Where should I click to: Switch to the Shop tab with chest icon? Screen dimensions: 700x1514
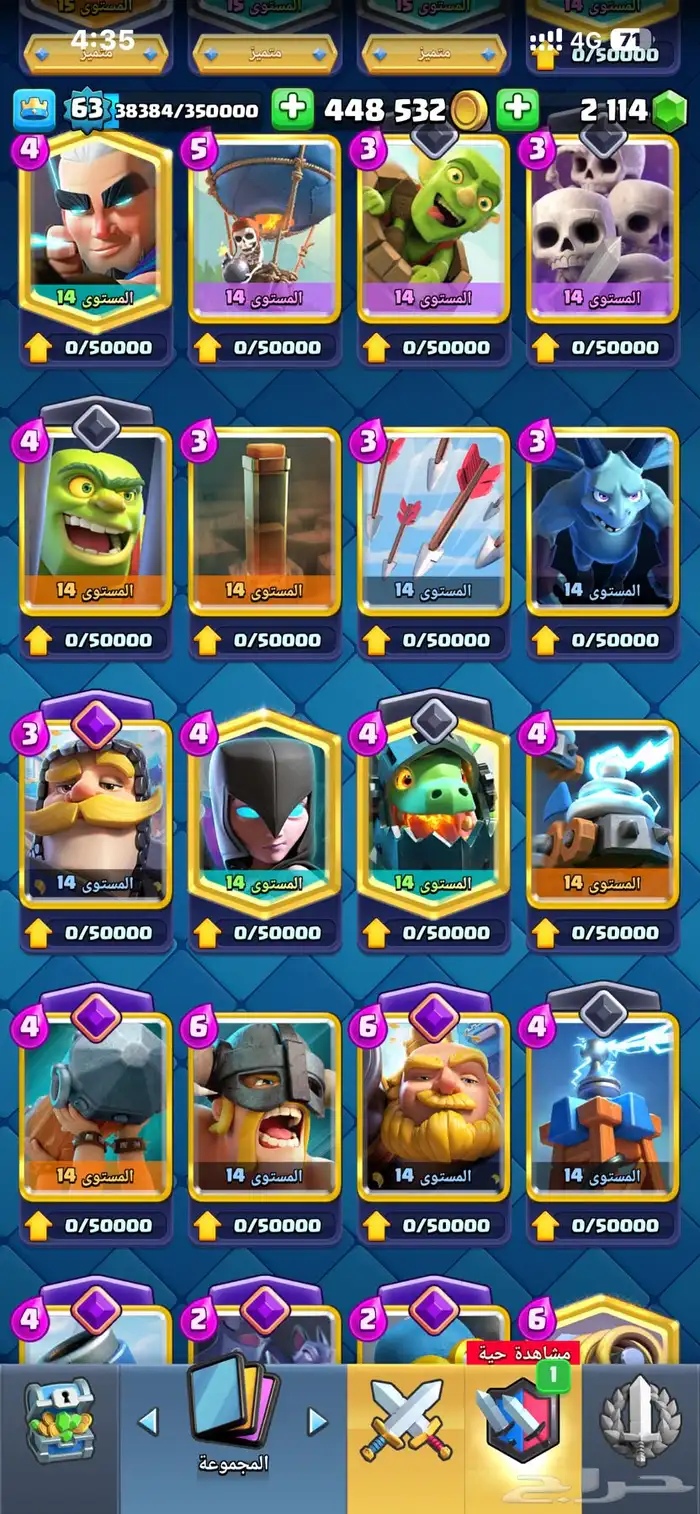click(59, 1420)
